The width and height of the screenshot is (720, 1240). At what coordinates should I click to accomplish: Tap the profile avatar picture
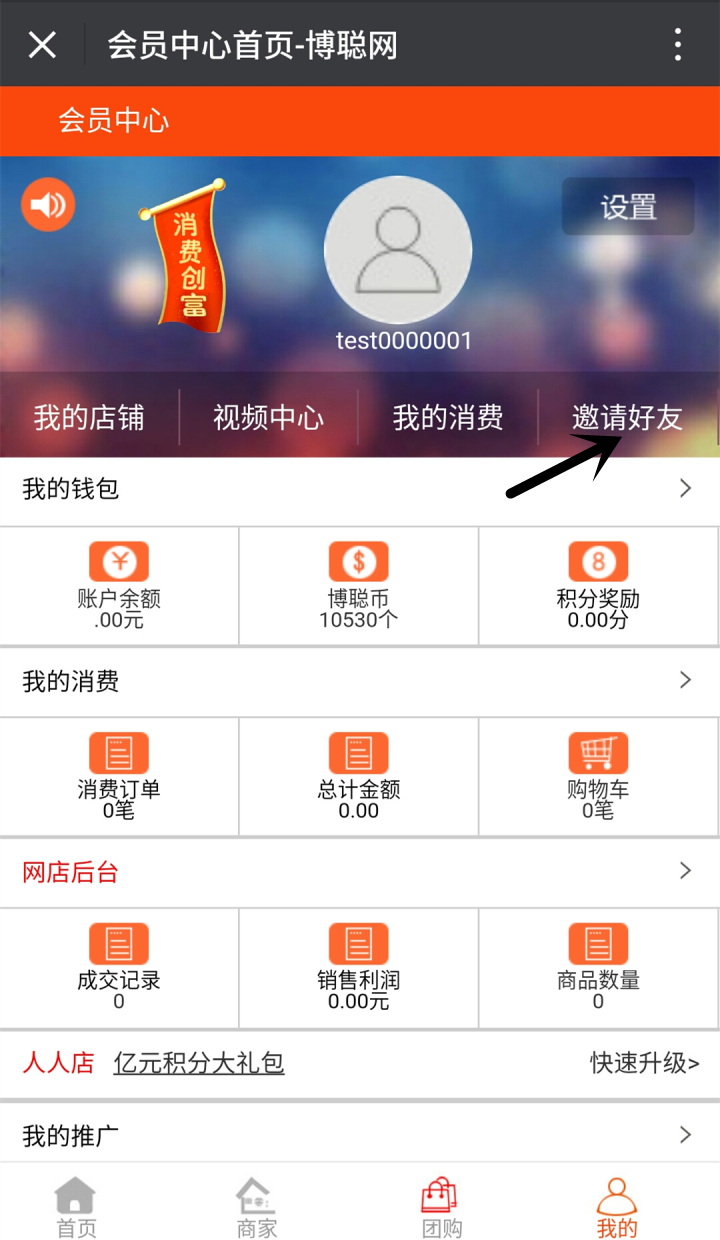coord(398,250)
